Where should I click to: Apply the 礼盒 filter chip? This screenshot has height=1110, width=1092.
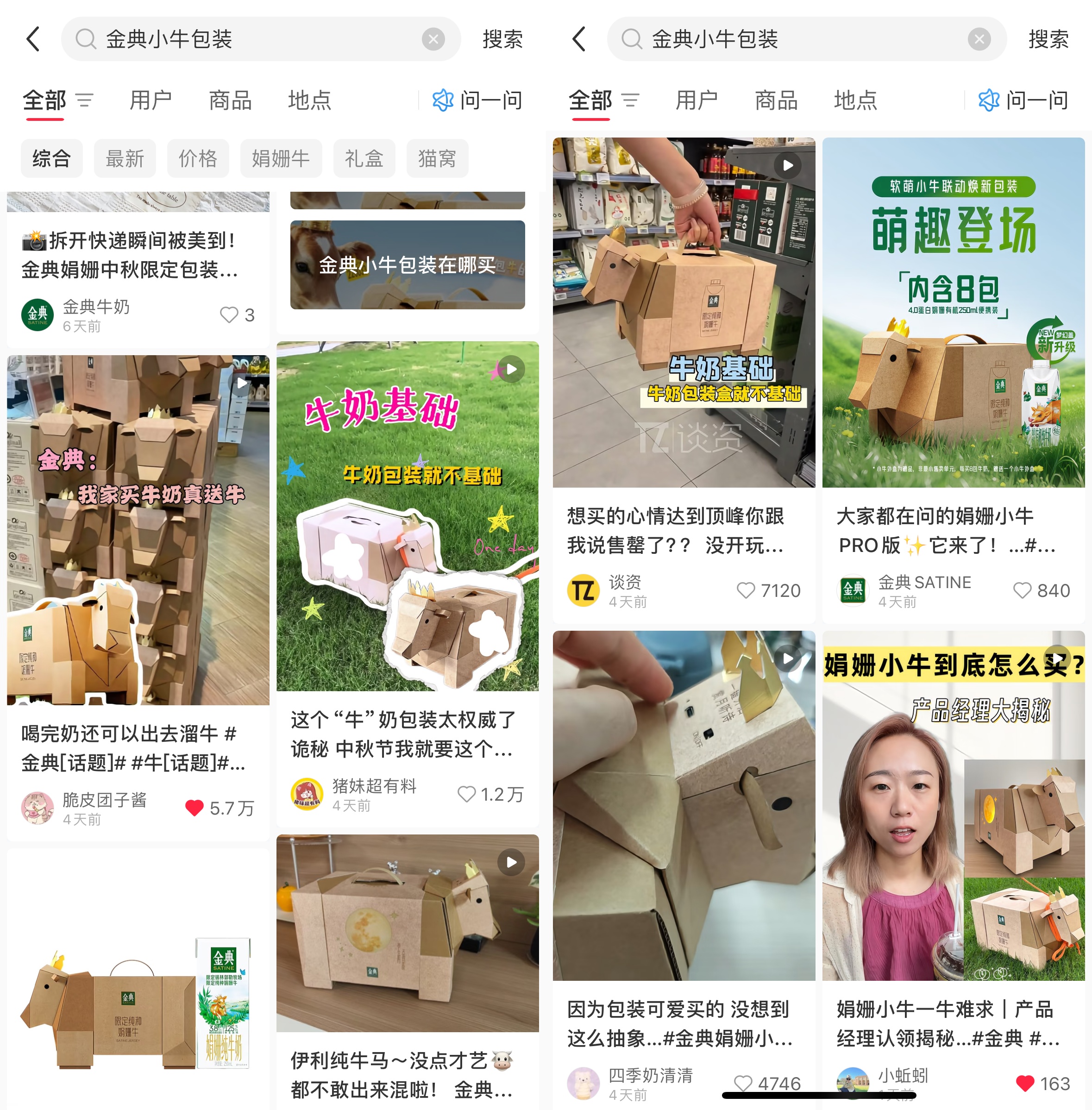pos(364,158)
